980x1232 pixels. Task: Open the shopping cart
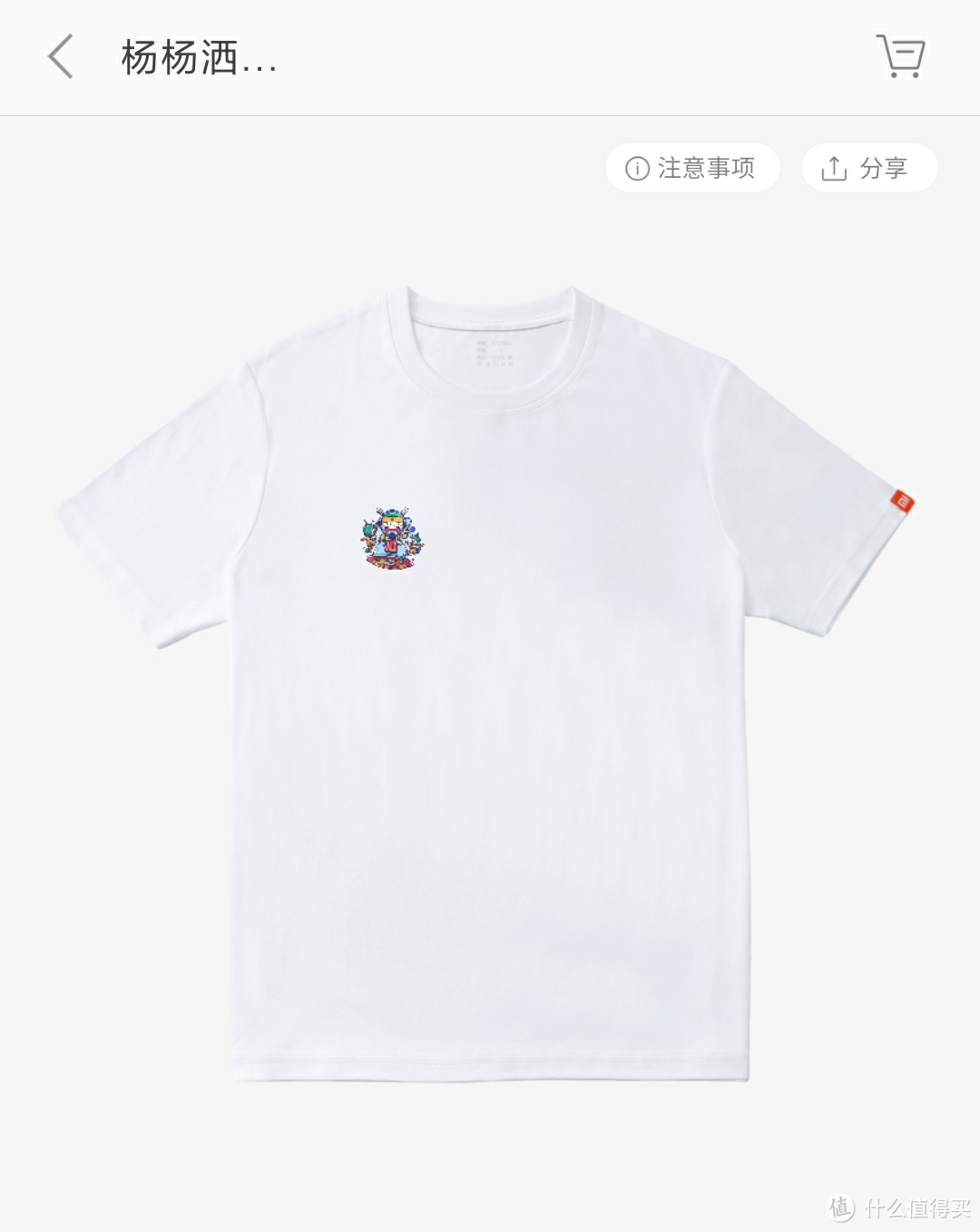(899, 56)
